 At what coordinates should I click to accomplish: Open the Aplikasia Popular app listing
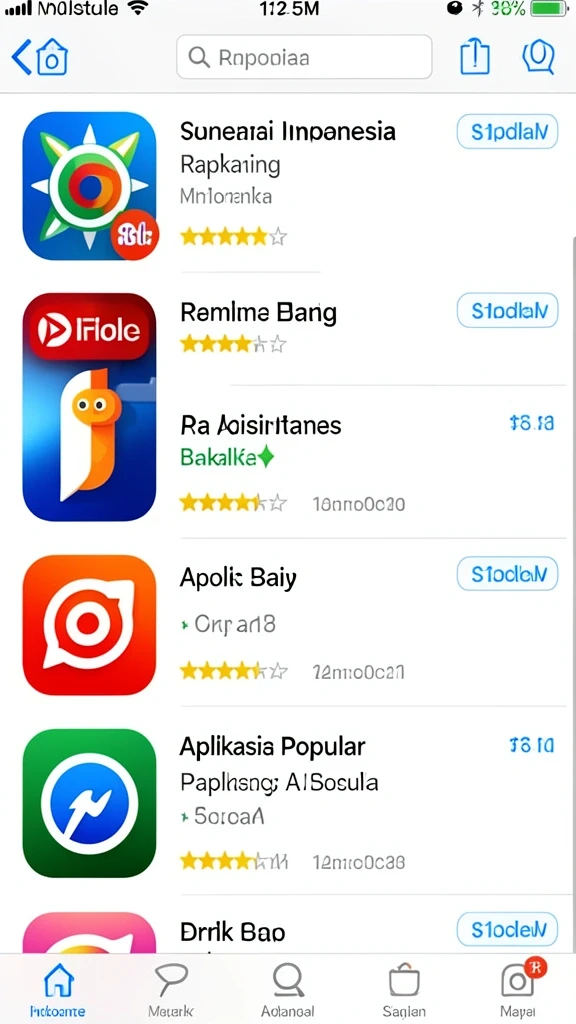coord(272,746)
